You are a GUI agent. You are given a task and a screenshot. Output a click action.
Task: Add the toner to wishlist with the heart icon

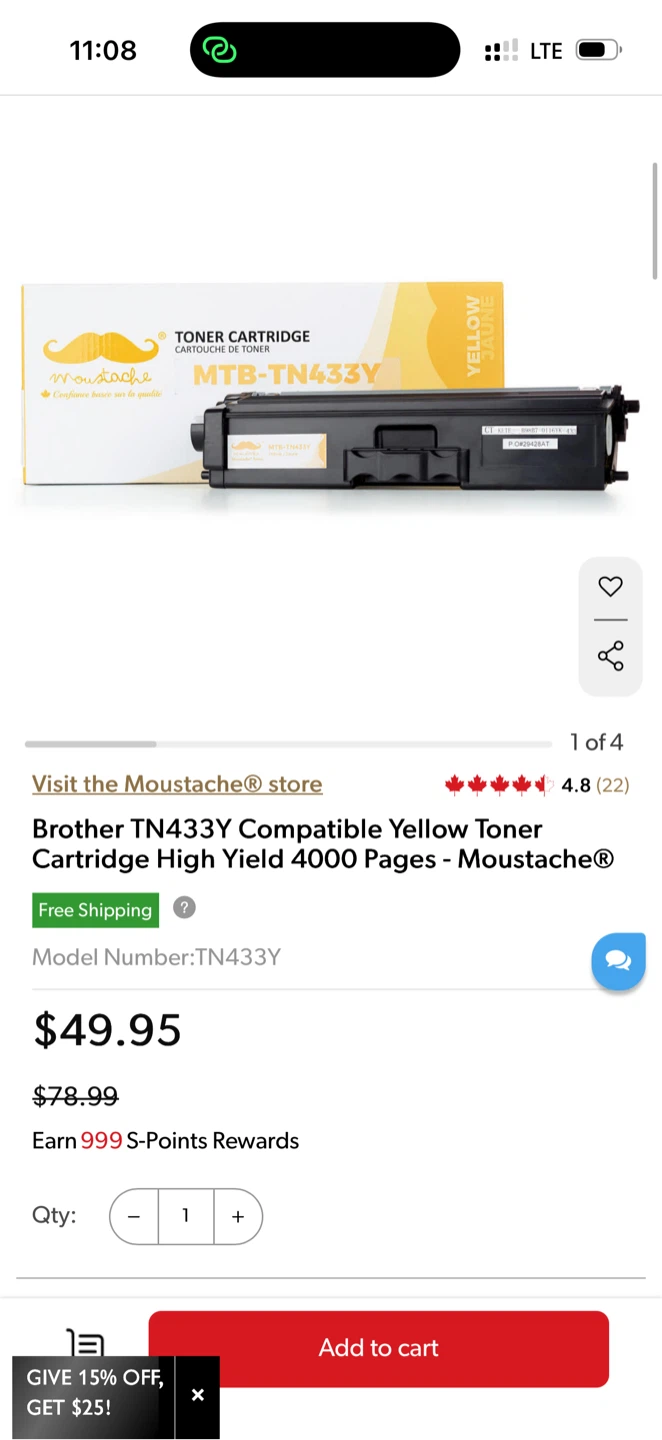(x=610, y=586)
